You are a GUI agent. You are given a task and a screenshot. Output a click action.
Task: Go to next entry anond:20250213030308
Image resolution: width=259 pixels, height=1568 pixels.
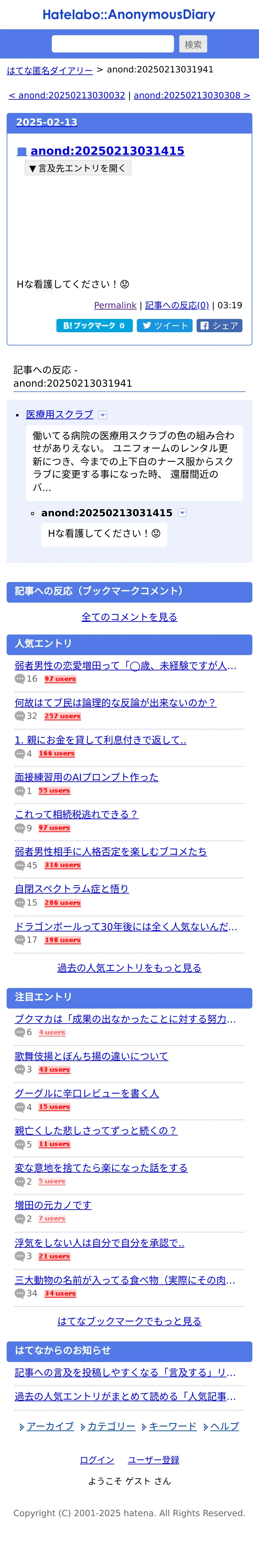coord(191,96)
